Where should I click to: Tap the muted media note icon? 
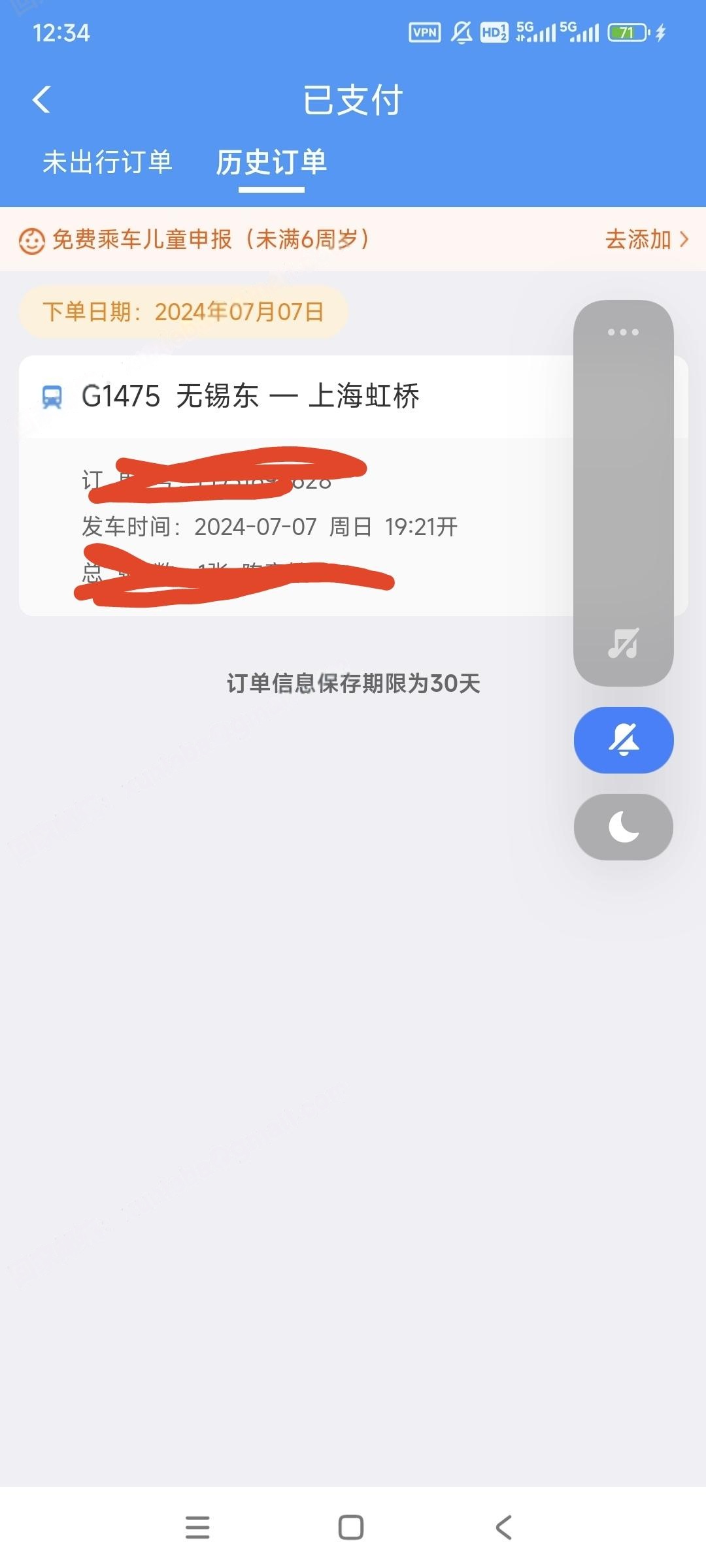click(623, 644)
